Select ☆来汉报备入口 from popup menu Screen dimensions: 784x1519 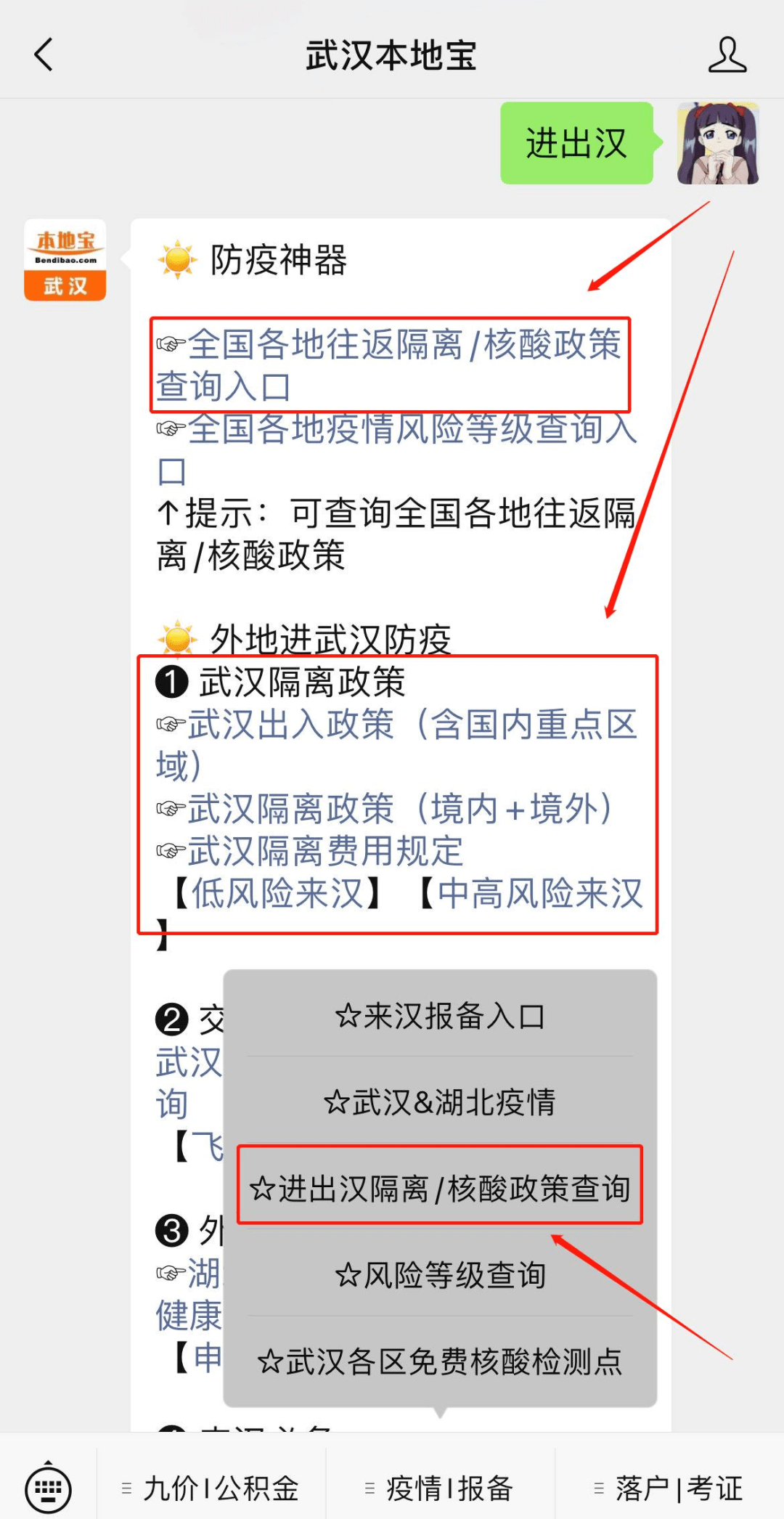pyautogui.click(x=440, y=1016)
